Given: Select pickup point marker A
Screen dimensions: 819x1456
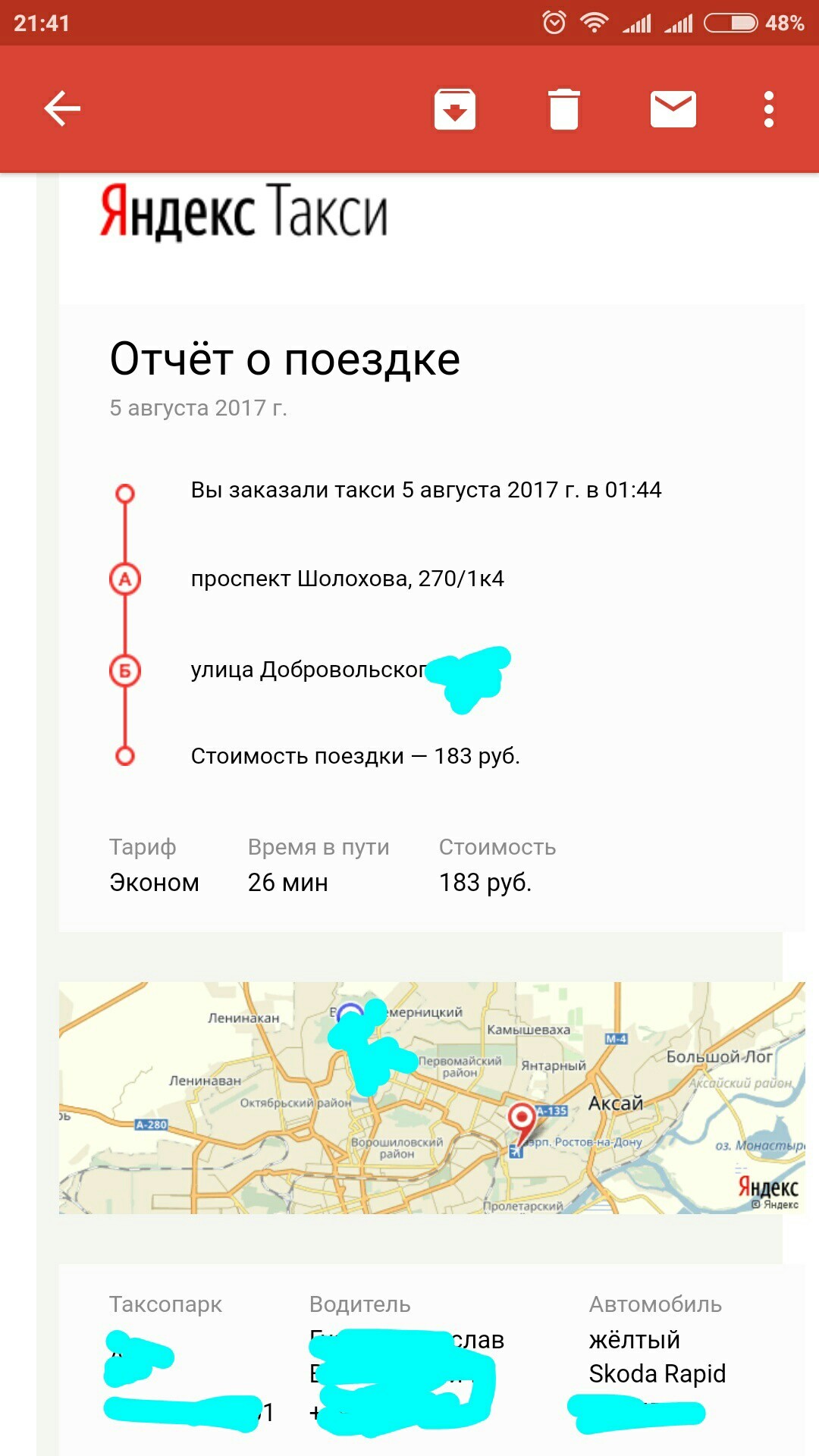Looking at the screenshot, I should point(125,578).
